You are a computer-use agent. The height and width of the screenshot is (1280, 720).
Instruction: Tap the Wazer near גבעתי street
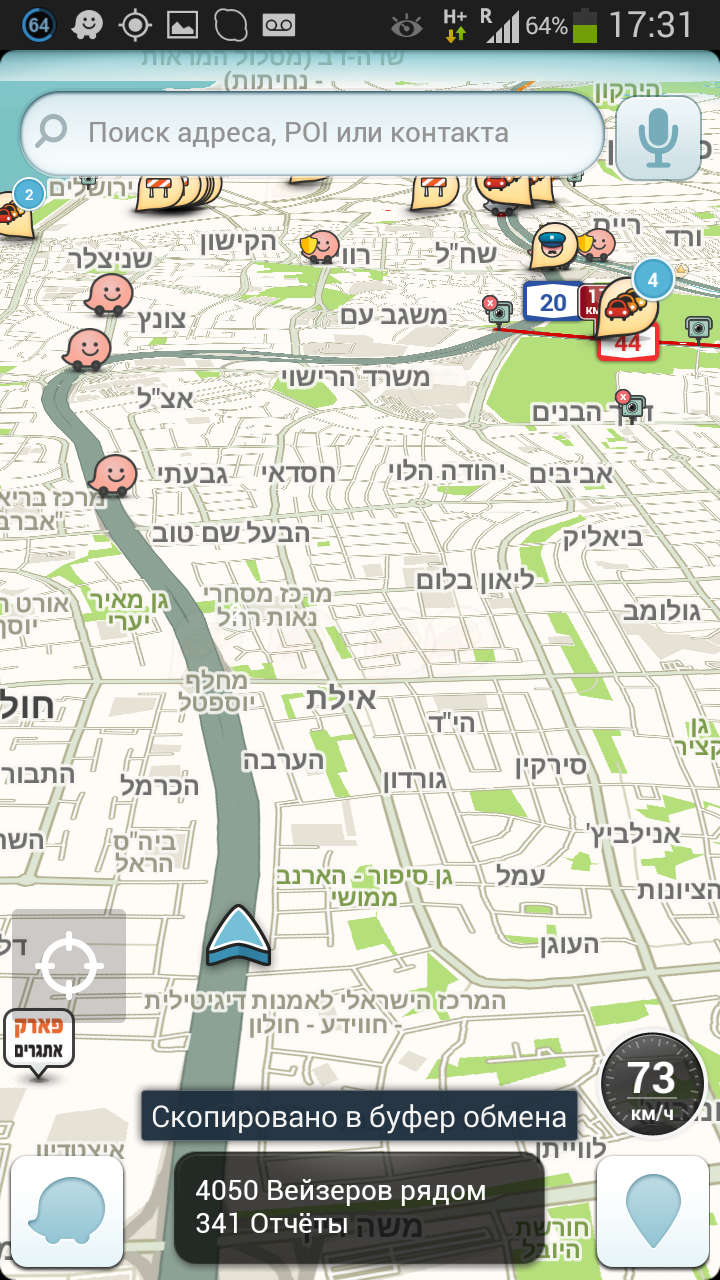(113, 475)
